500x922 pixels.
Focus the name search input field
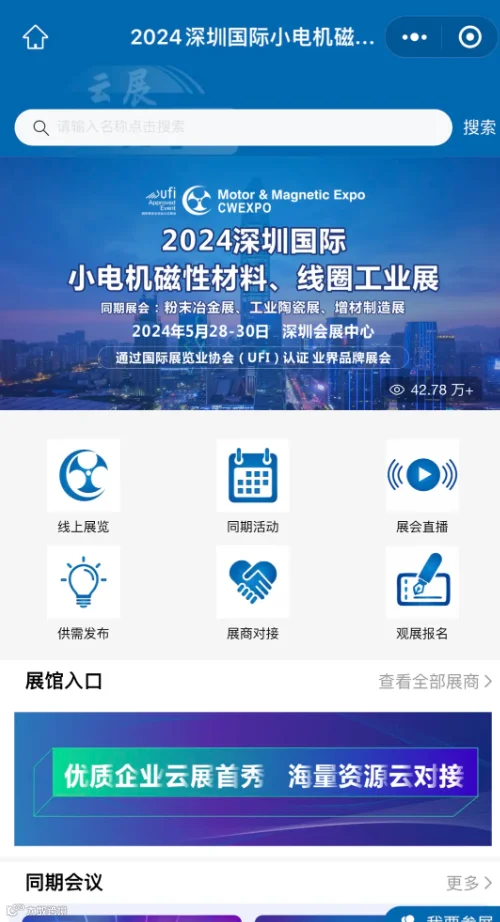click(x=234, y=127)
